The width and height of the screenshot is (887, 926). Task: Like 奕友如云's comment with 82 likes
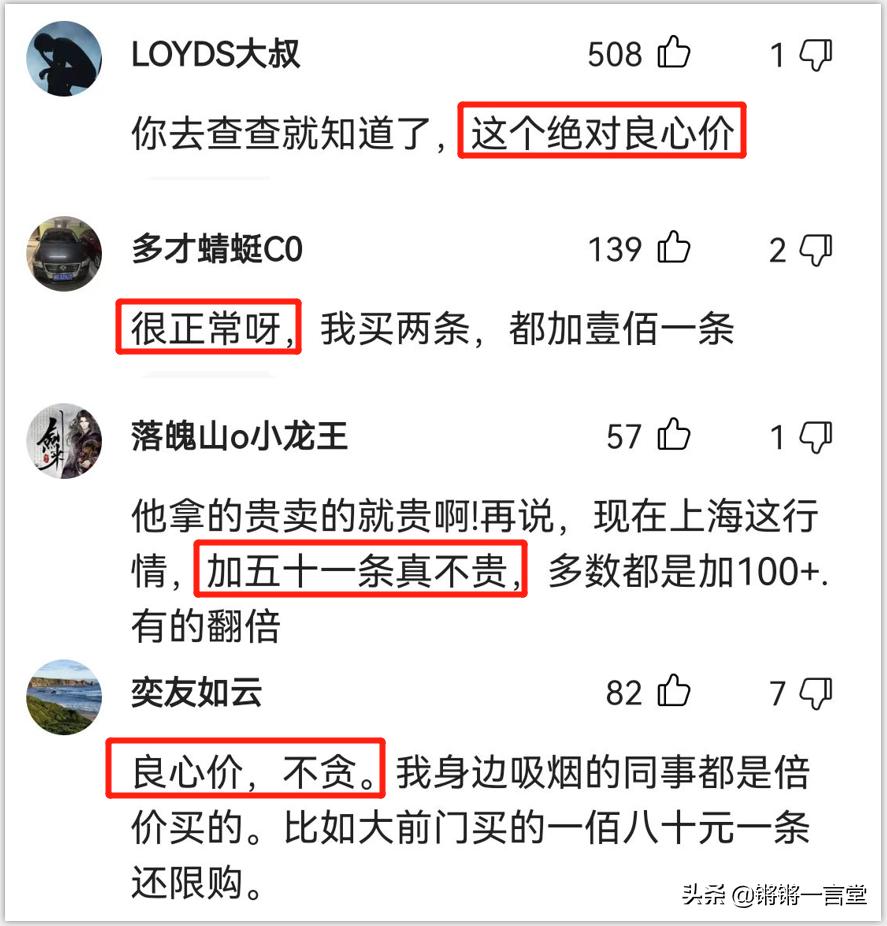[x=675, y=691]
